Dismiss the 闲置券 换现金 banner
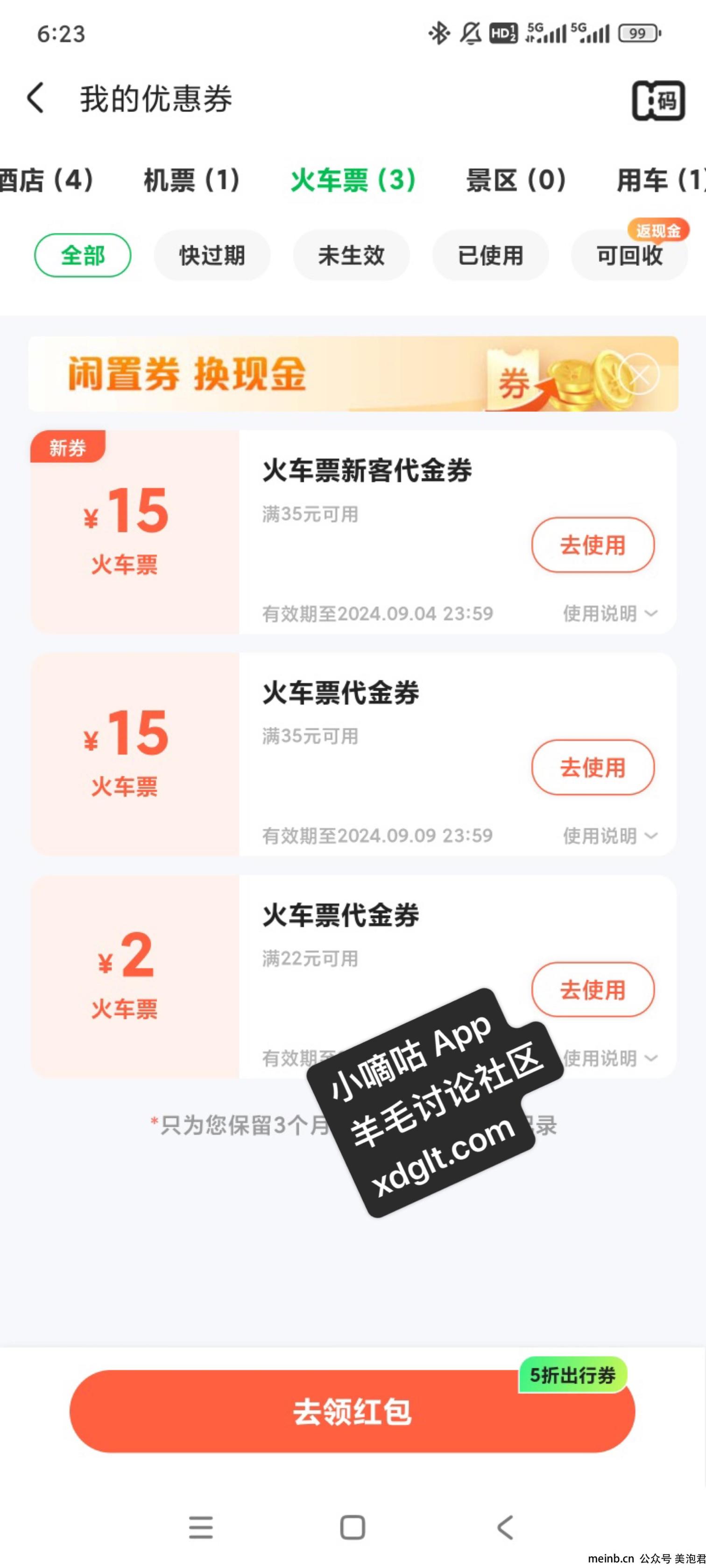 coord(639,374)
